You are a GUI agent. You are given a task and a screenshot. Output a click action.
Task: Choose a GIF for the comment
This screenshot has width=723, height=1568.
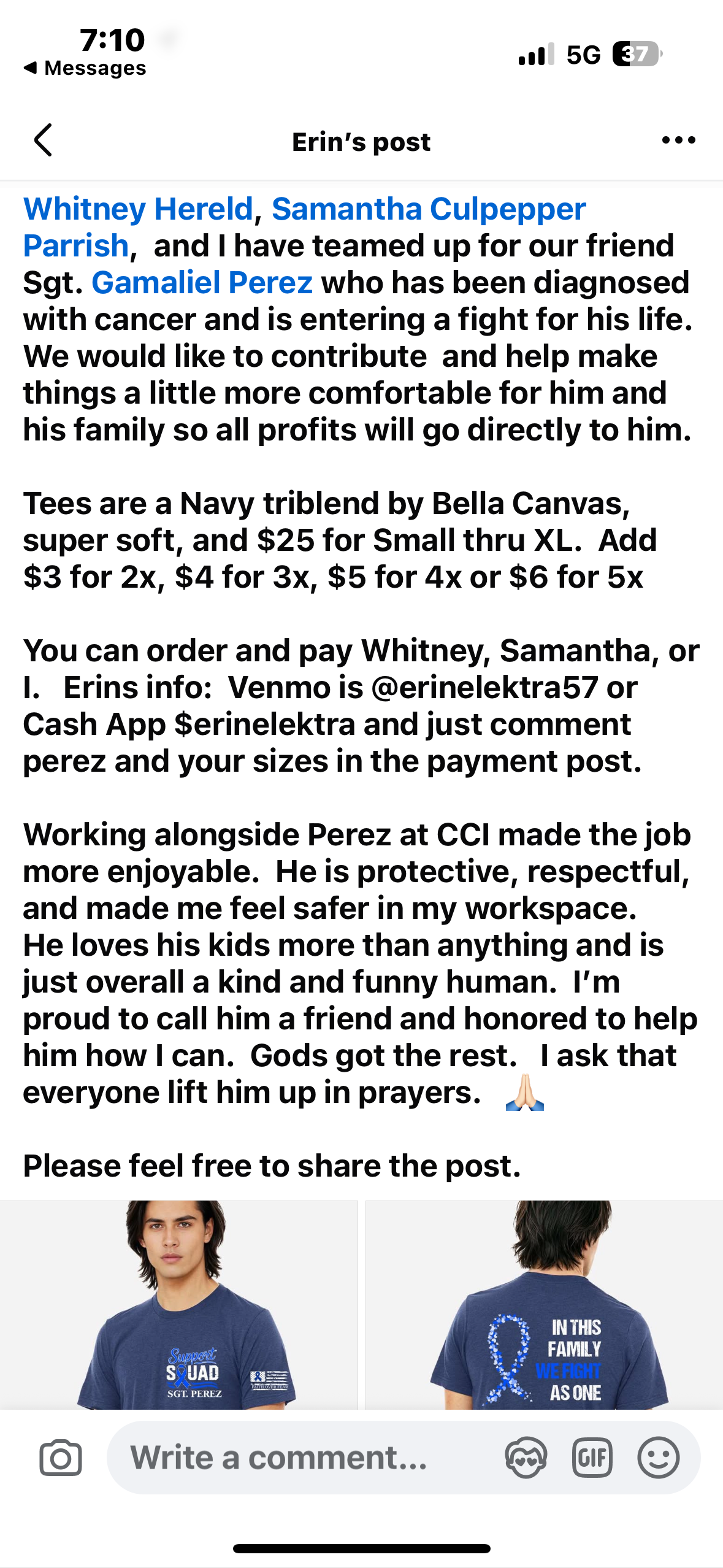click(592, 1458)
